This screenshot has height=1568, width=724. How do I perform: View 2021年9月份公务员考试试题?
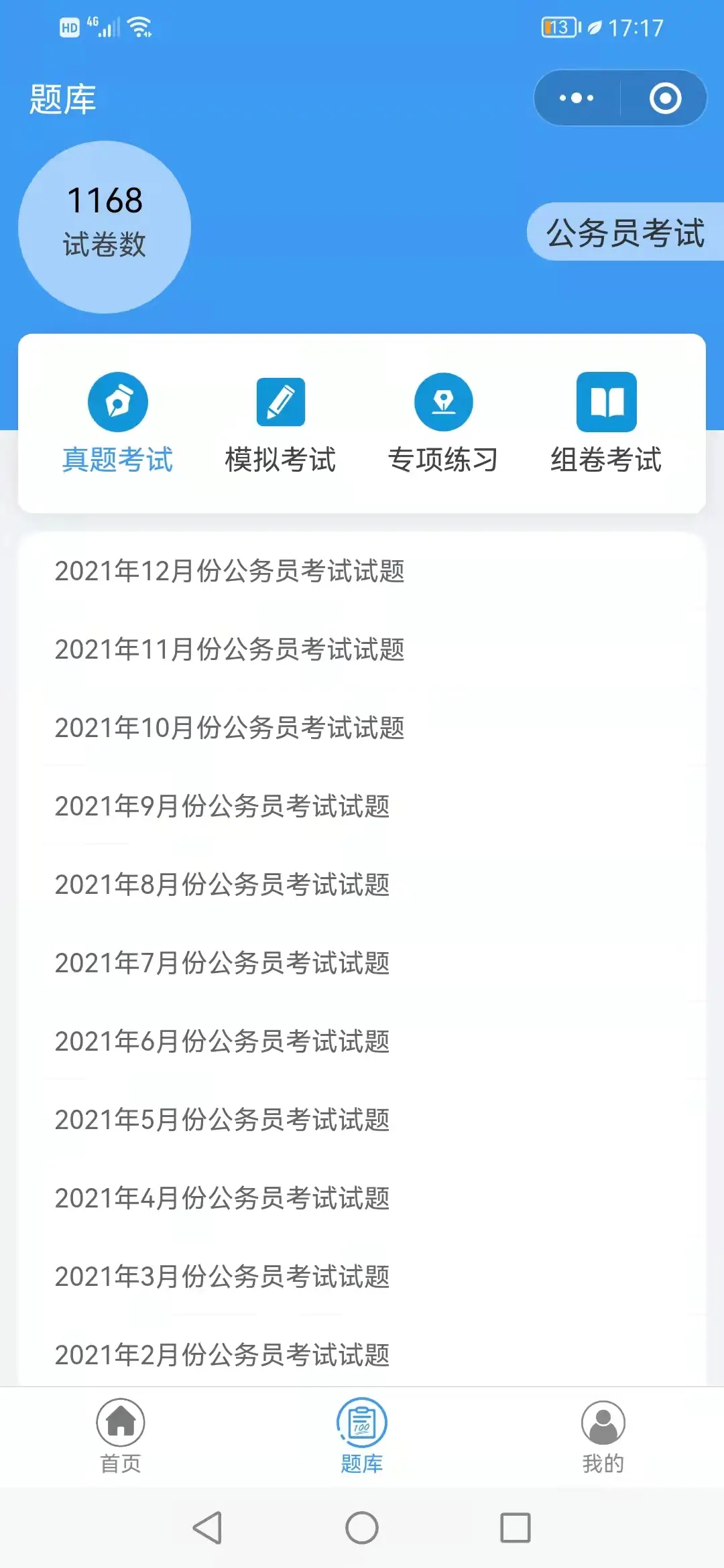click(x=222, y=806)
